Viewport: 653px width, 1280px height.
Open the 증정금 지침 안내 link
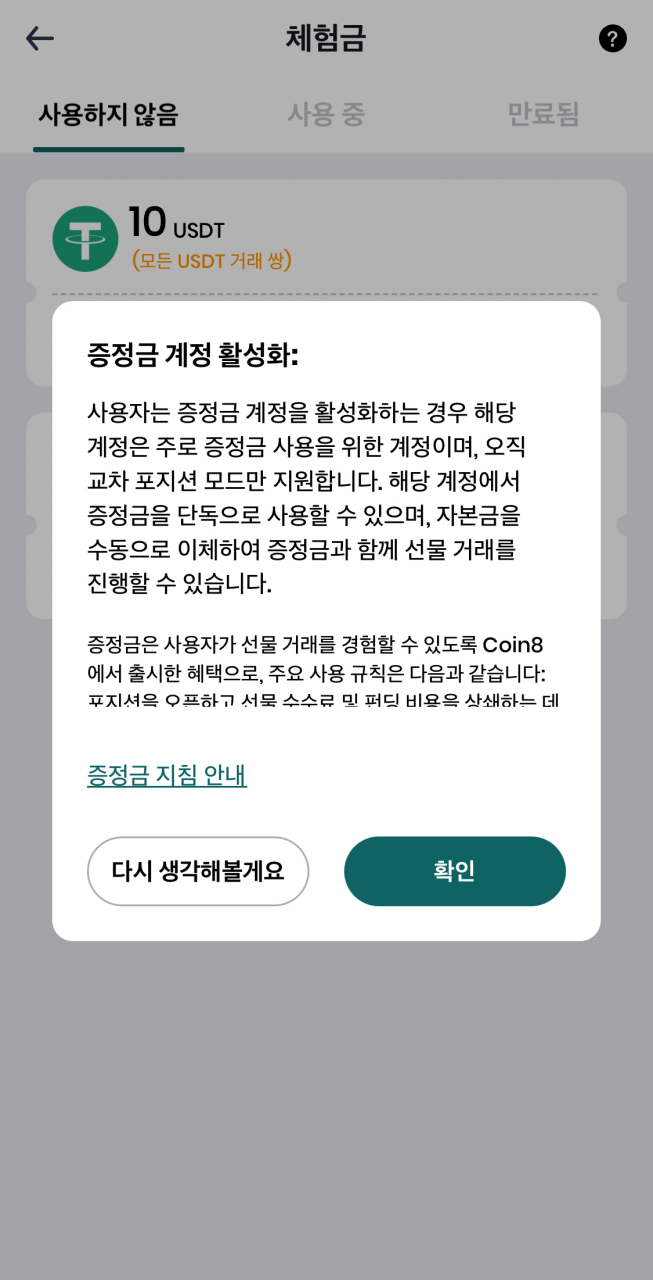click(167, 775)
